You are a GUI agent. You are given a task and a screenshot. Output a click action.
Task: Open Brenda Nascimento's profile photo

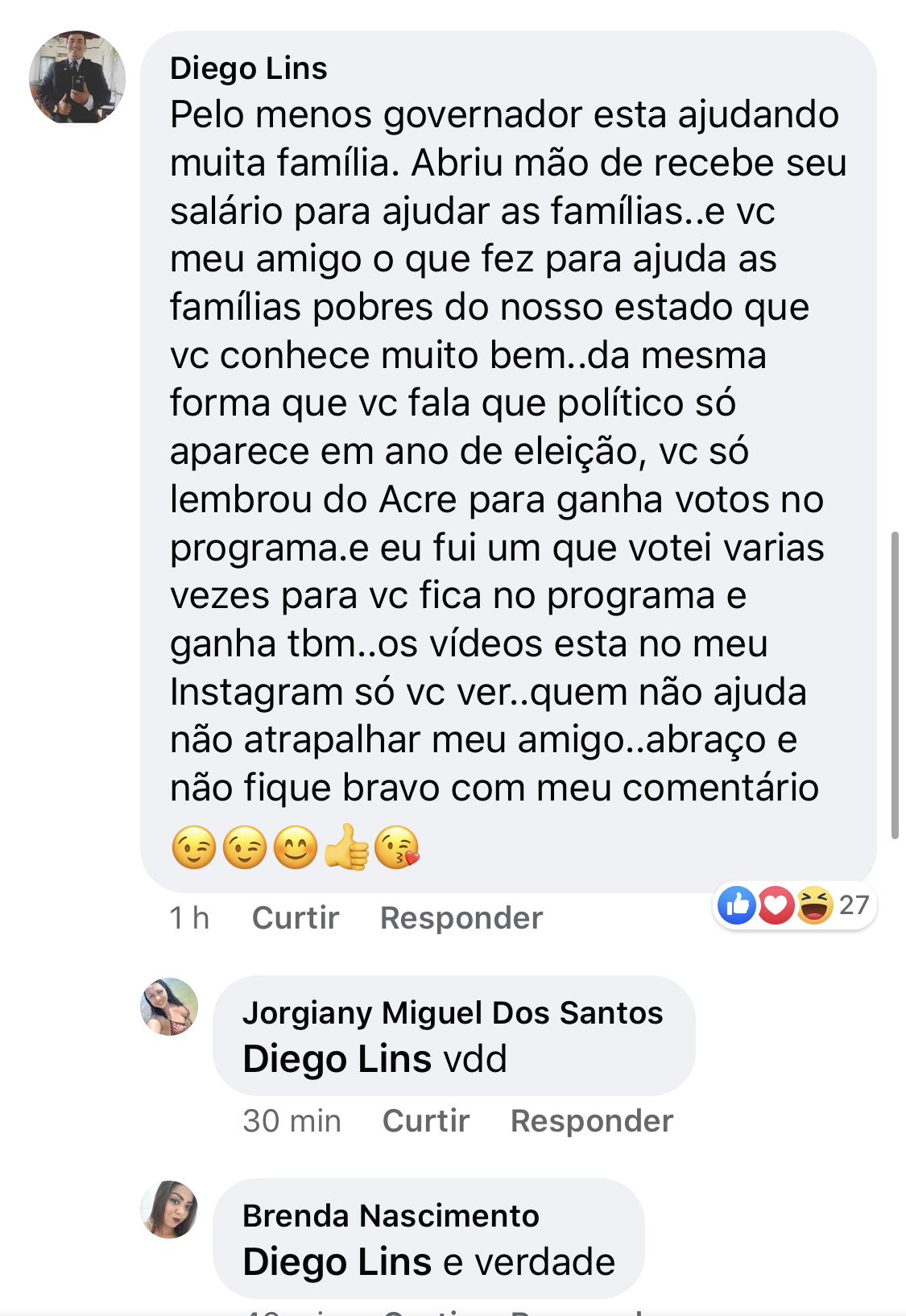point(169,1210)
